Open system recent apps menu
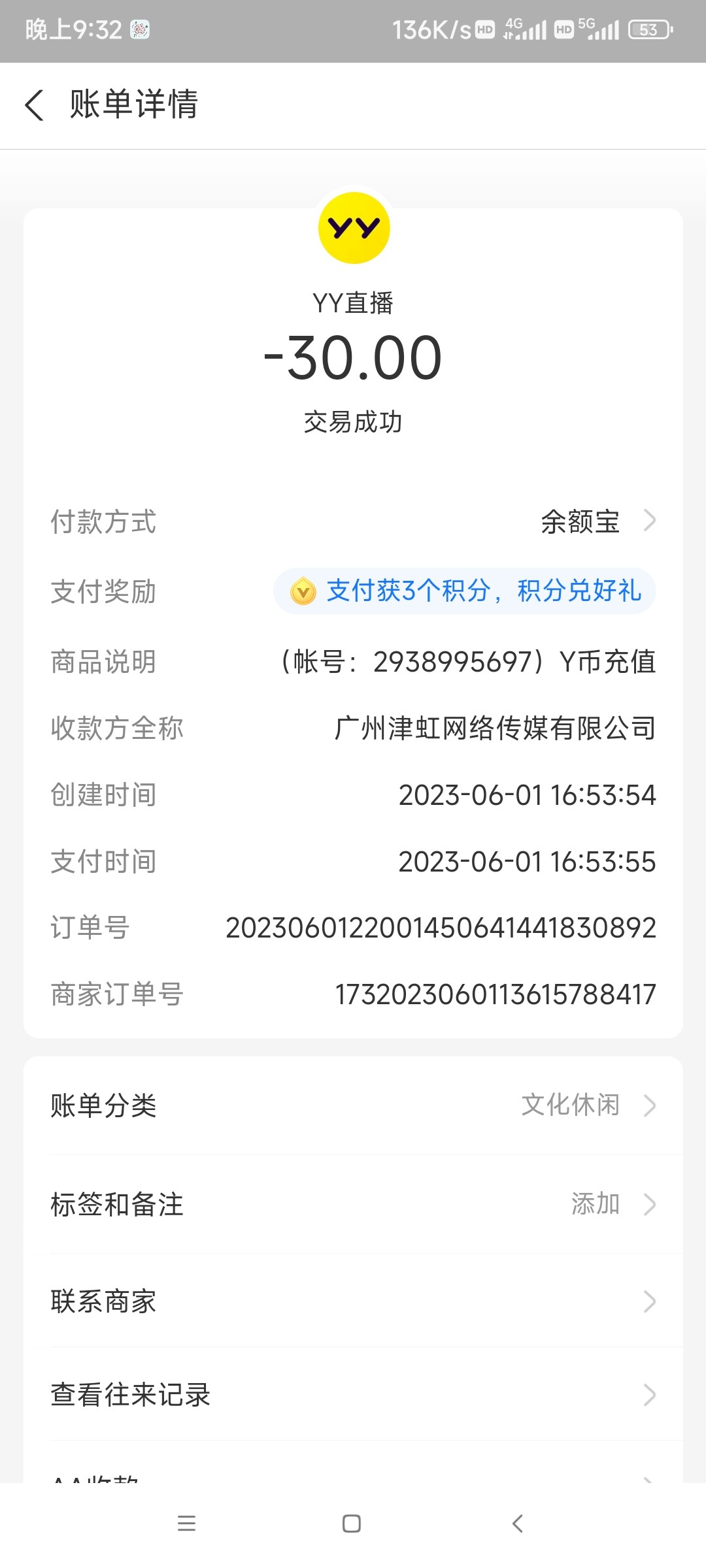This screenshot has width=706, height=1568. pyautogui.click(x=187, y=1524)
